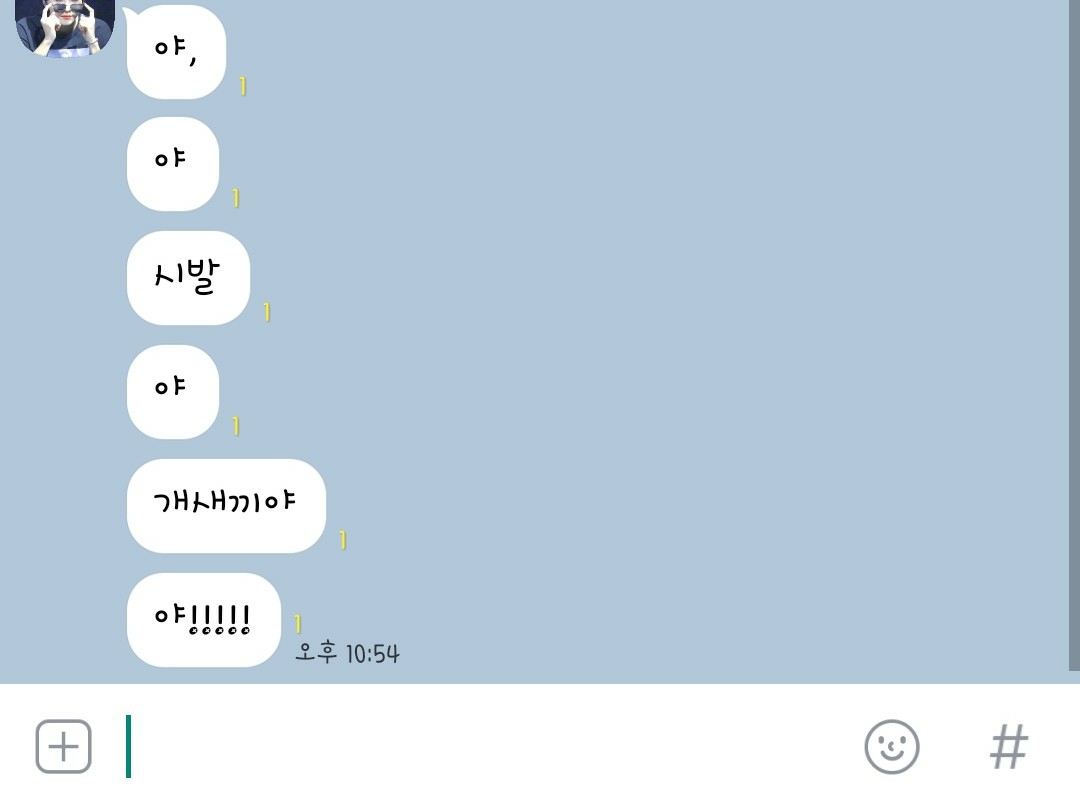Viewport: 1080px width, 810px height.
Task: Open the sender's profile picture
Action: tap(65, 28)
